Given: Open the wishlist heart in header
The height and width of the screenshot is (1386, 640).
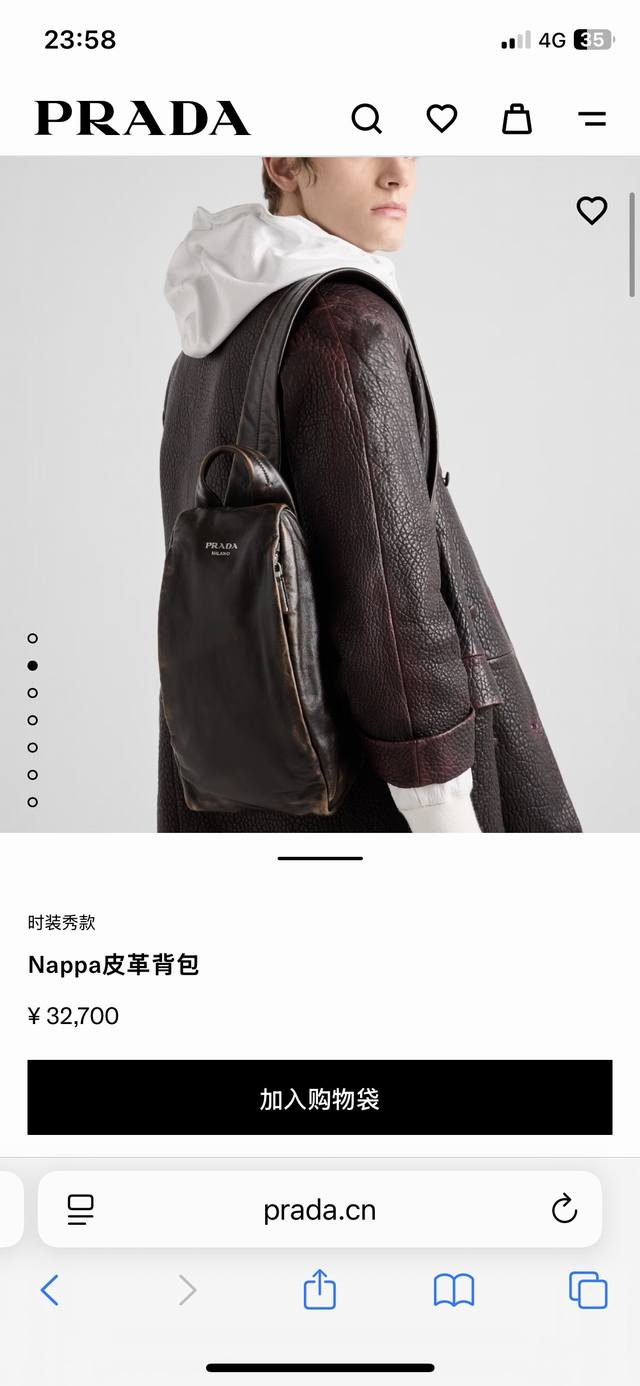Looking at the screenshot, I should point(442,120).
